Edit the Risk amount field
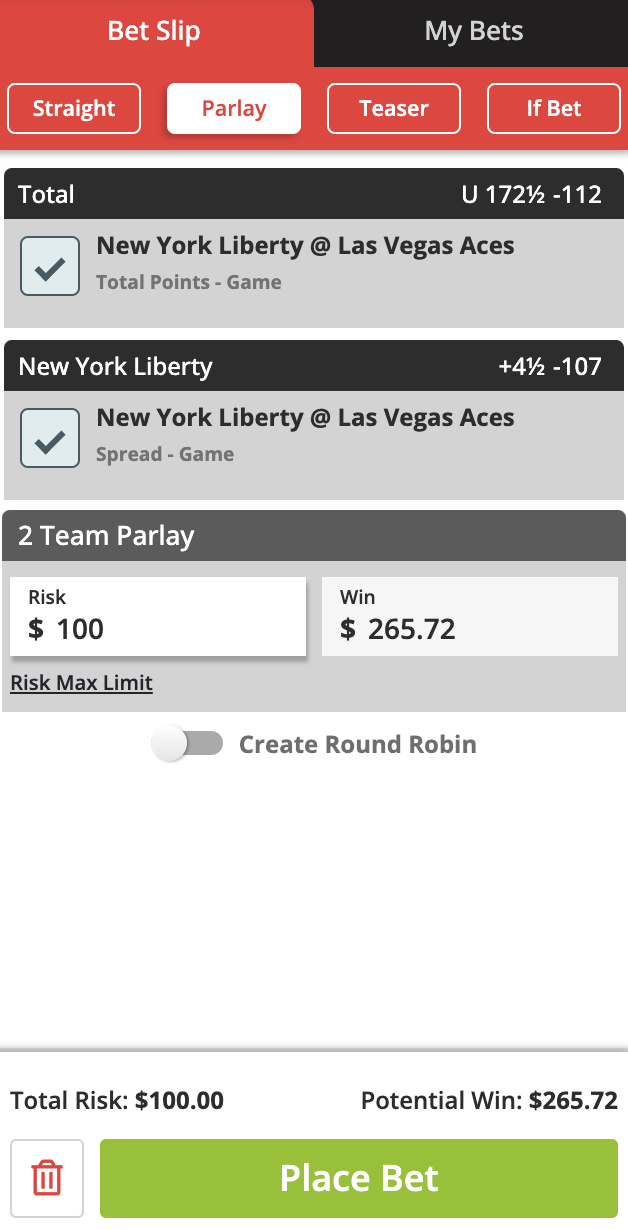Viewport: 628px width, 1230px height. tap(158, 616)
